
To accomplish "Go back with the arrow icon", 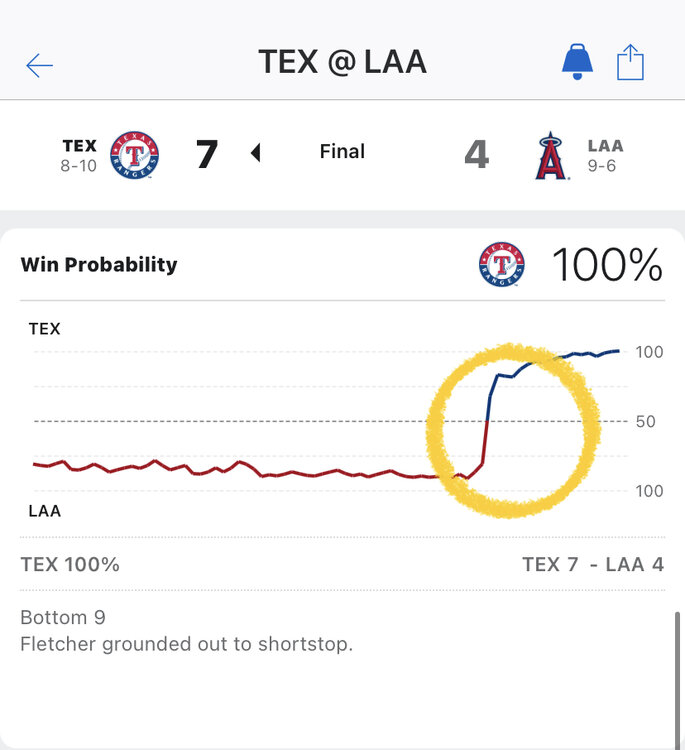I will (40, 66).
